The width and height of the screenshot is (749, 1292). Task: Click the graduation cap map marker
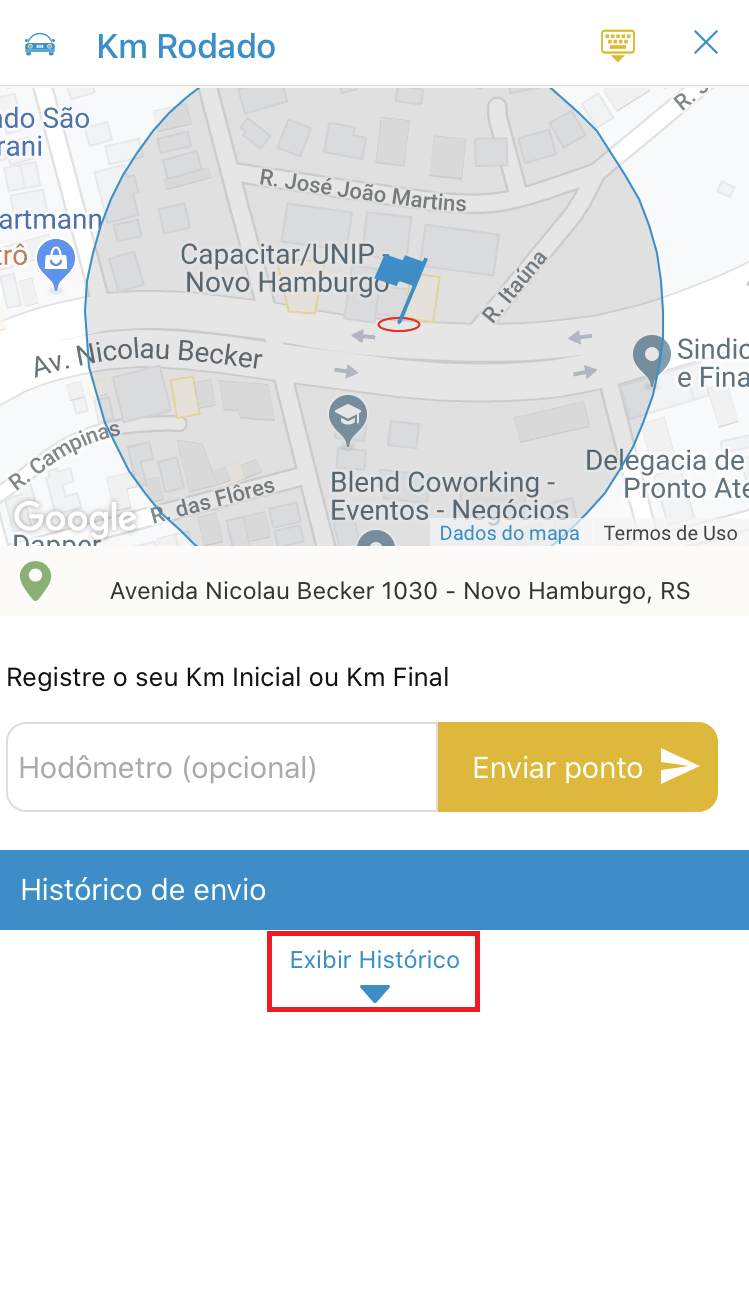point(347,415)
